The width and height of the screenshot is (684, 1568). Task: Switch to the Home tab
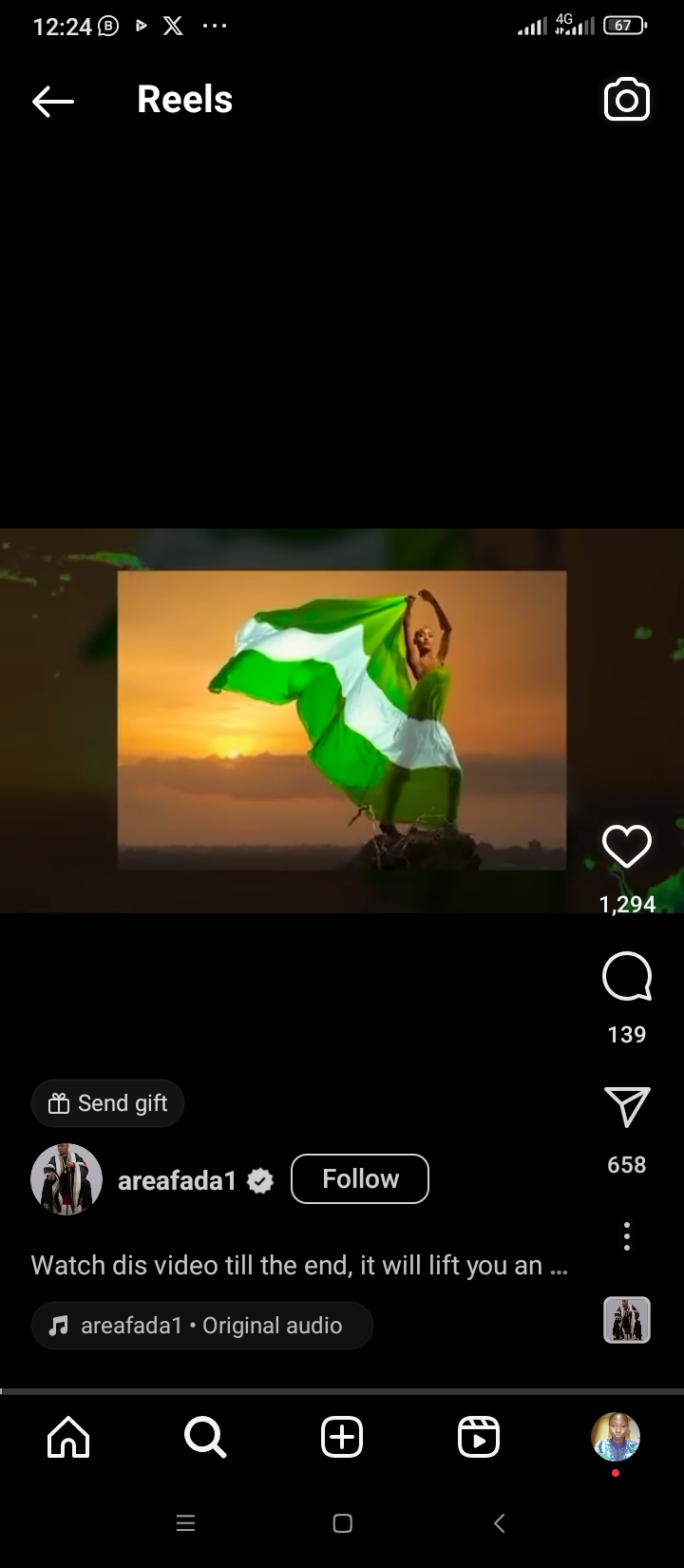click(68, 1437)
